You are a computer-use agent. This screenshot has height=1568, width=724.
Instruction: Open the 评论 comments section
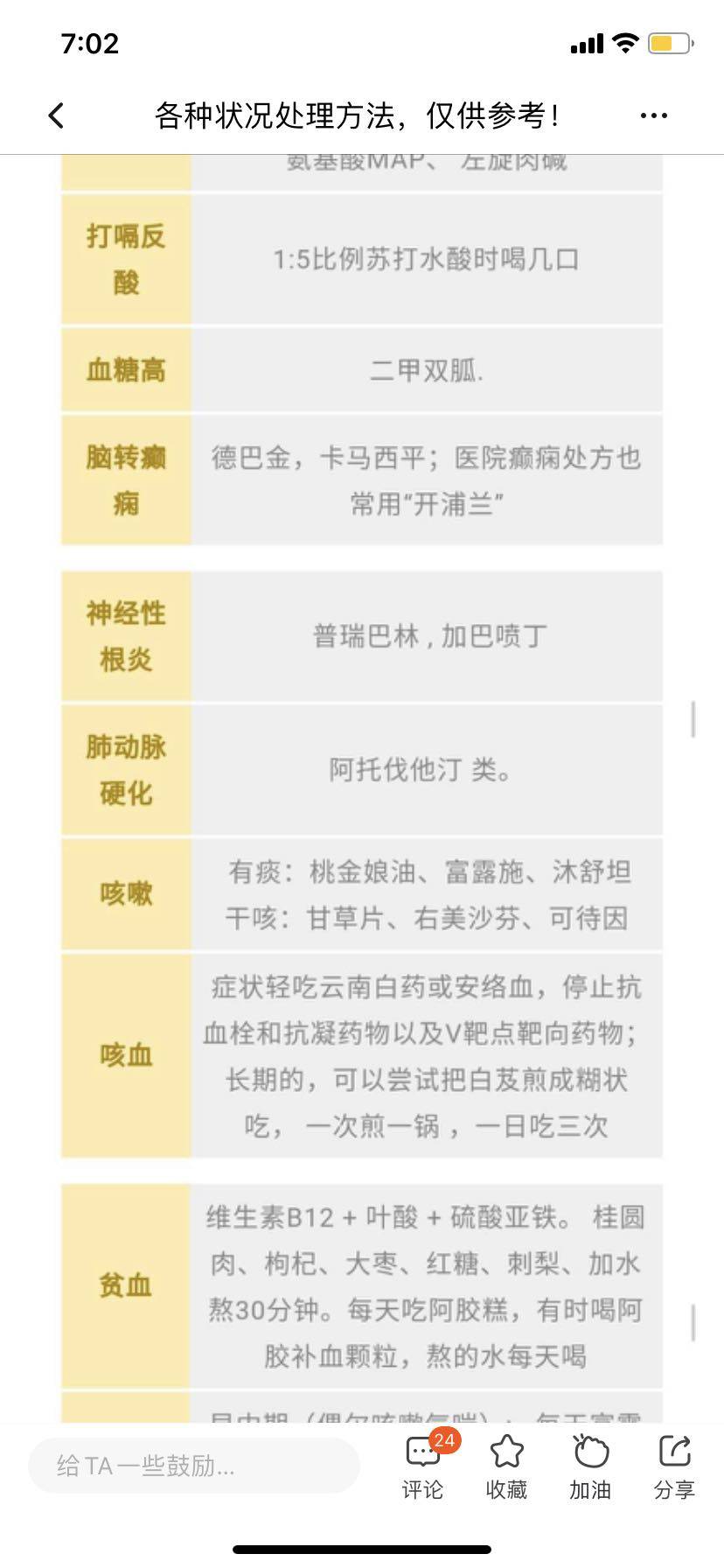click(423, 1466)
